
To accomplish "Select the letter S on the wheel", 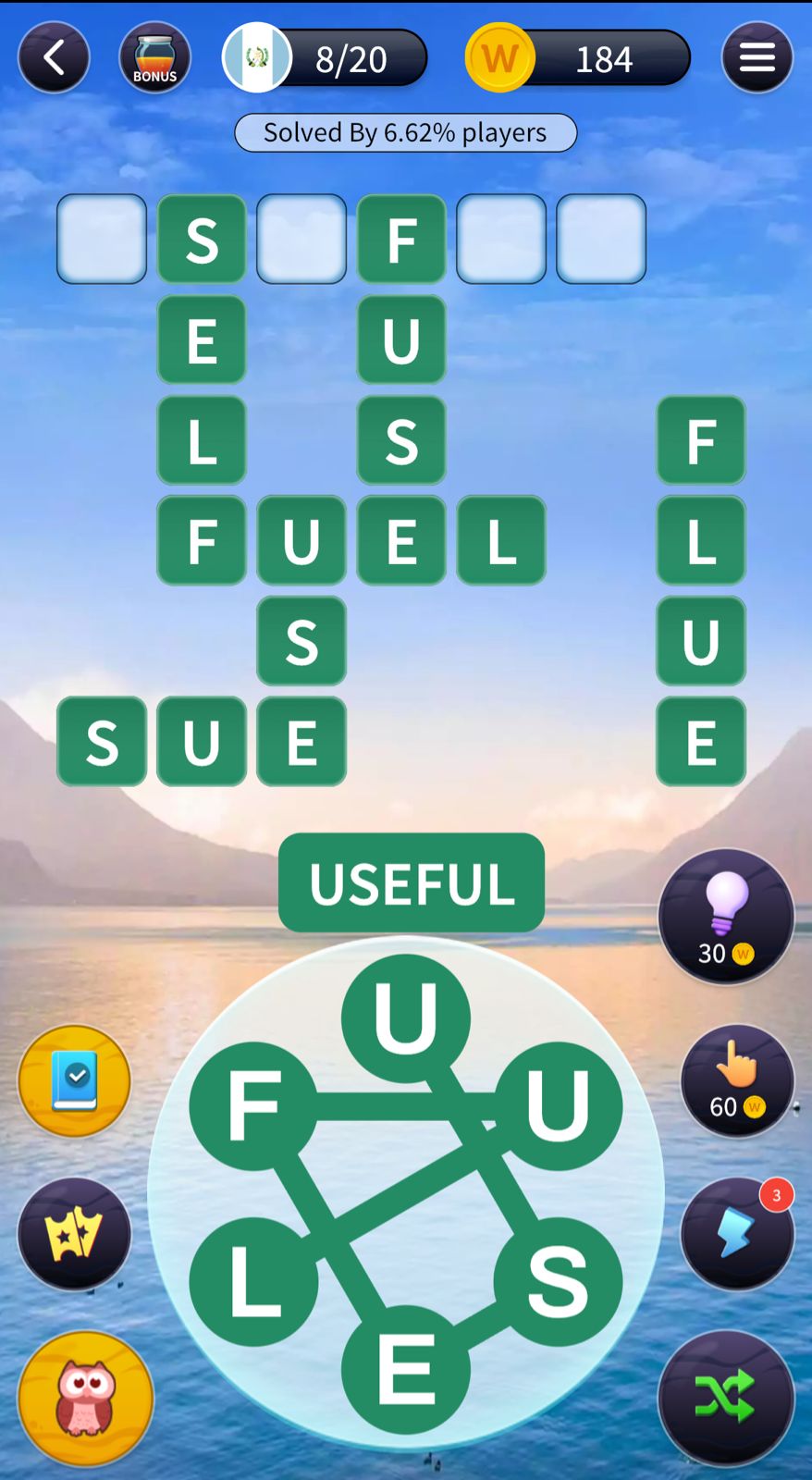I will [x=558, y=1281].
